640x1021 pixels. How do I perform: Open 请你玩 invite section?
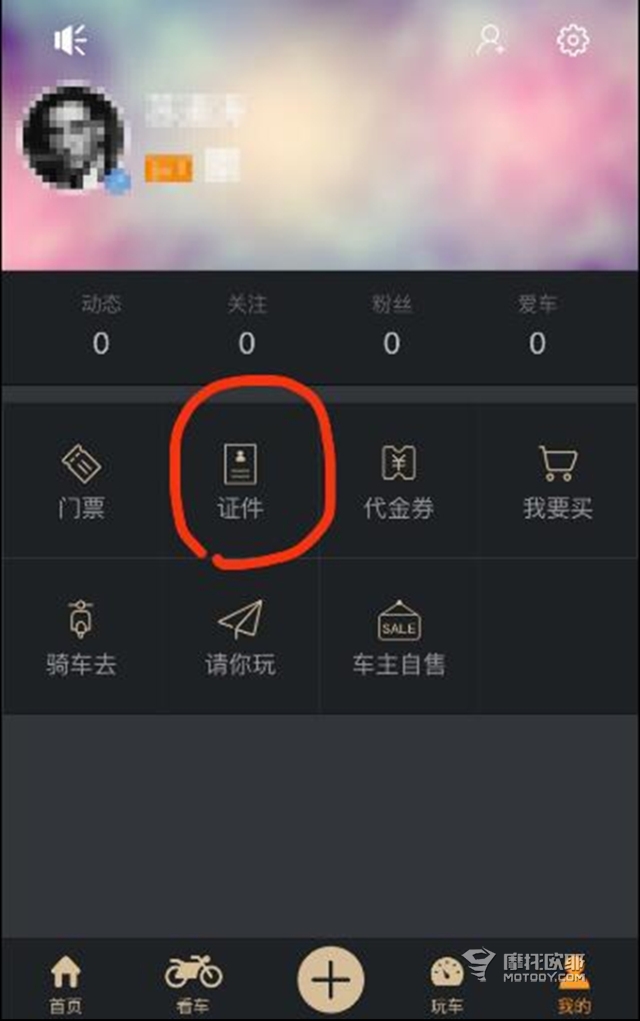point(240,638)
